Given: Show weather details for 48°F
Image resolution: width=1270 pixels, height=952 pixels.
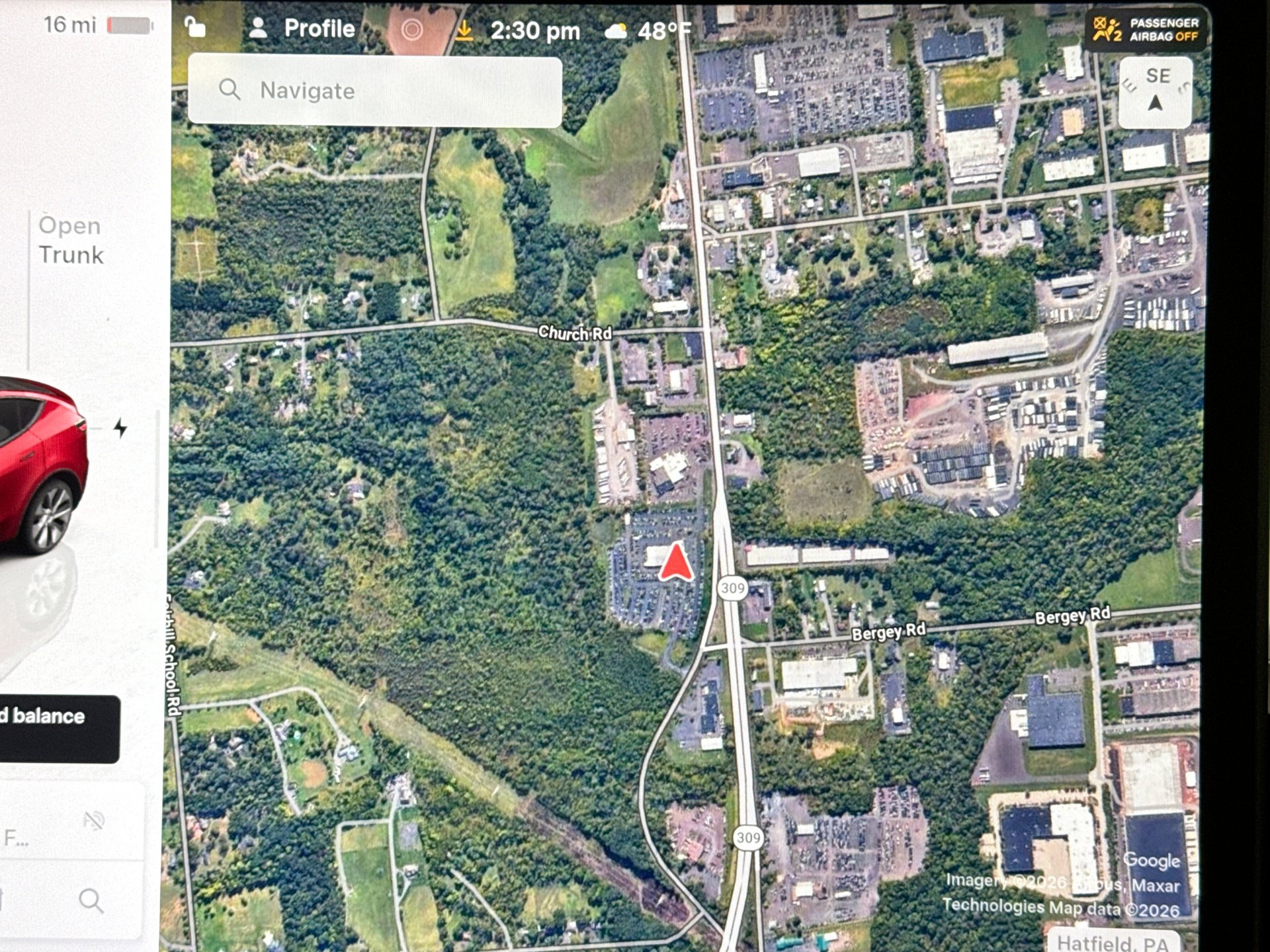Looking at the screenshot, I should 649,30.
